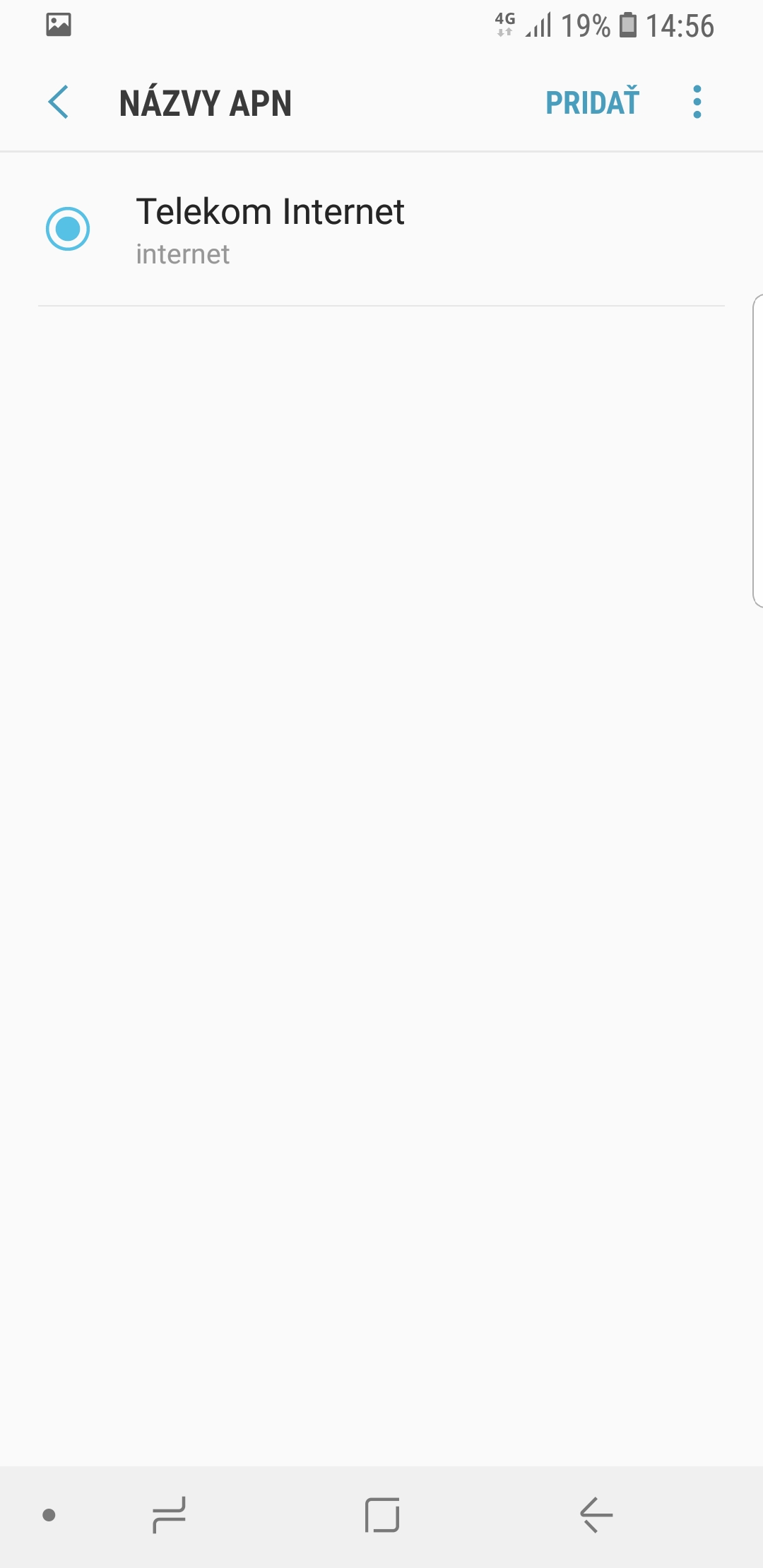Screen dimensions: 763x1568
Task: Select the Telekom Internet radio button
Action: 68,229
